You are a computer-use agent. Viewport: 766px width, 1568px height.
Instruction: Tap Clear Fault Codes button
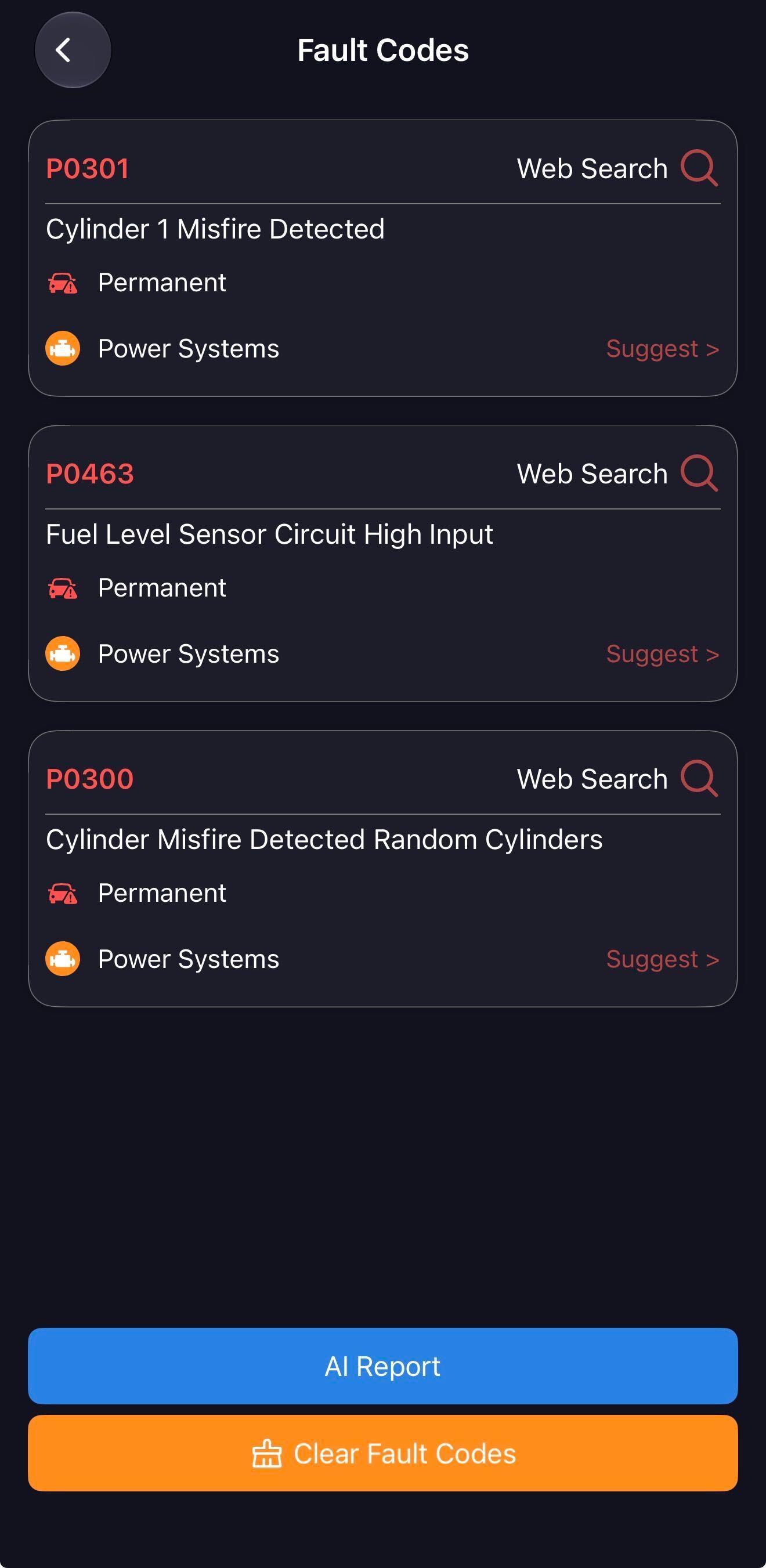[382, 1453]
